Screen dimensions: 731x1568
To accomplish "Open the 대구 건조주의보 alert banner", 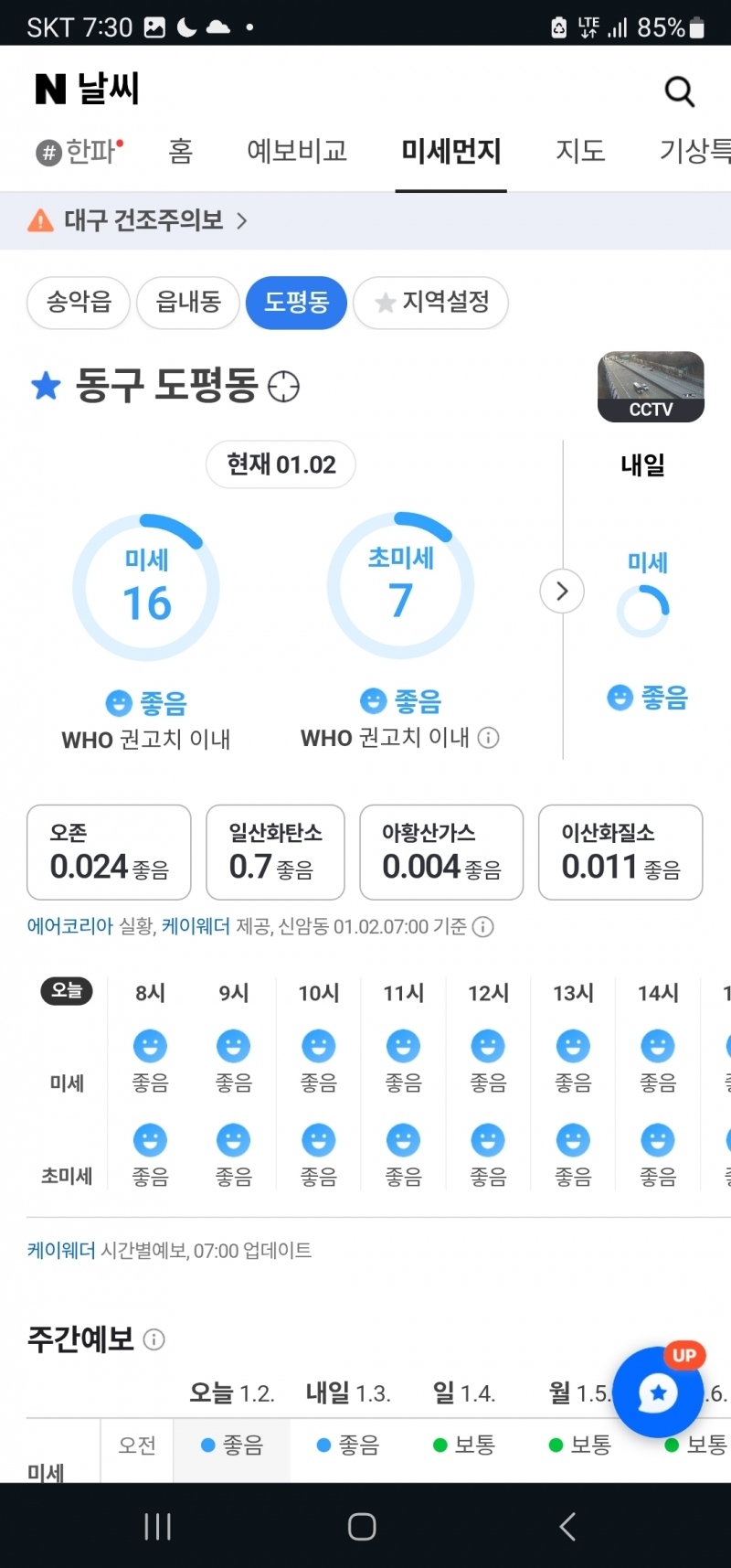I will click(142, 220).
